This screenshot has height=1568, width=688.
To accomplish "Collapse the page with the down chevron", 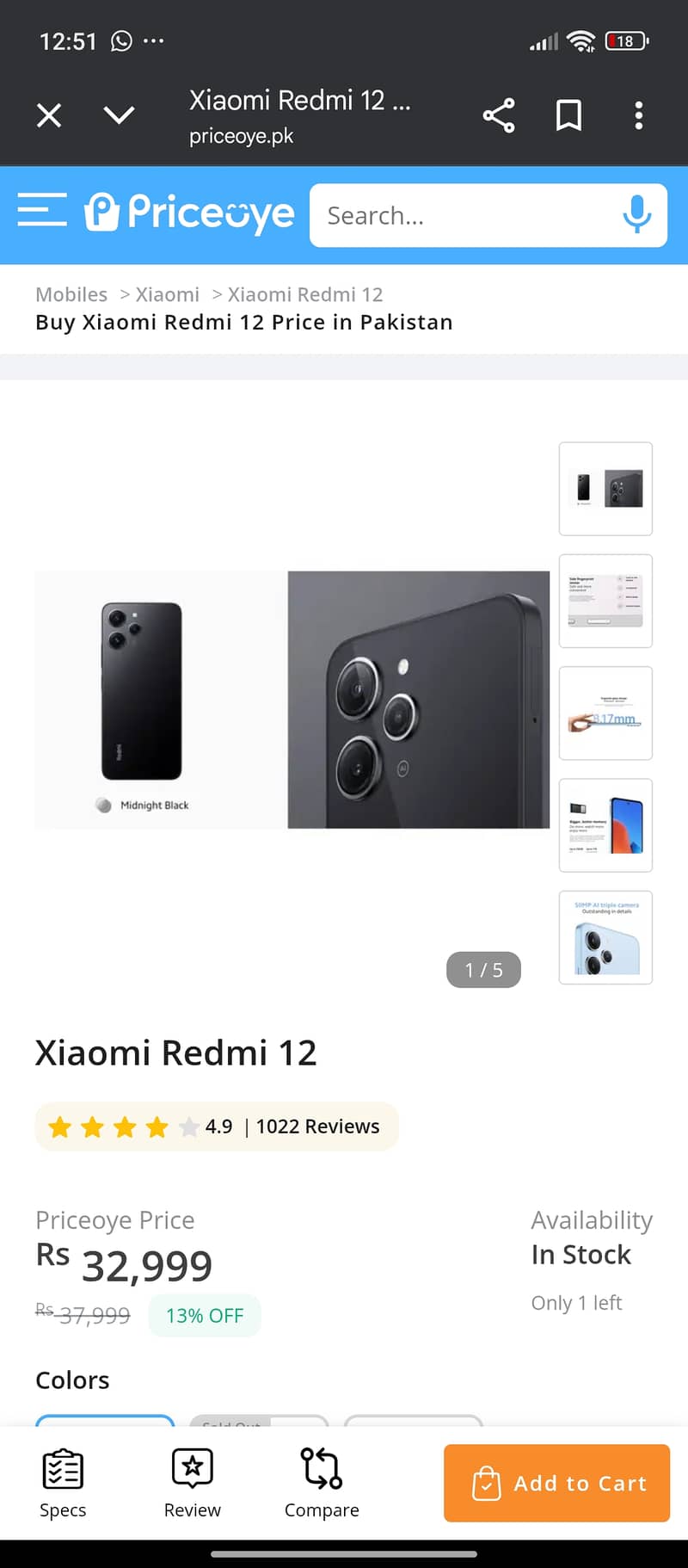I will click(x=120, y=114).
